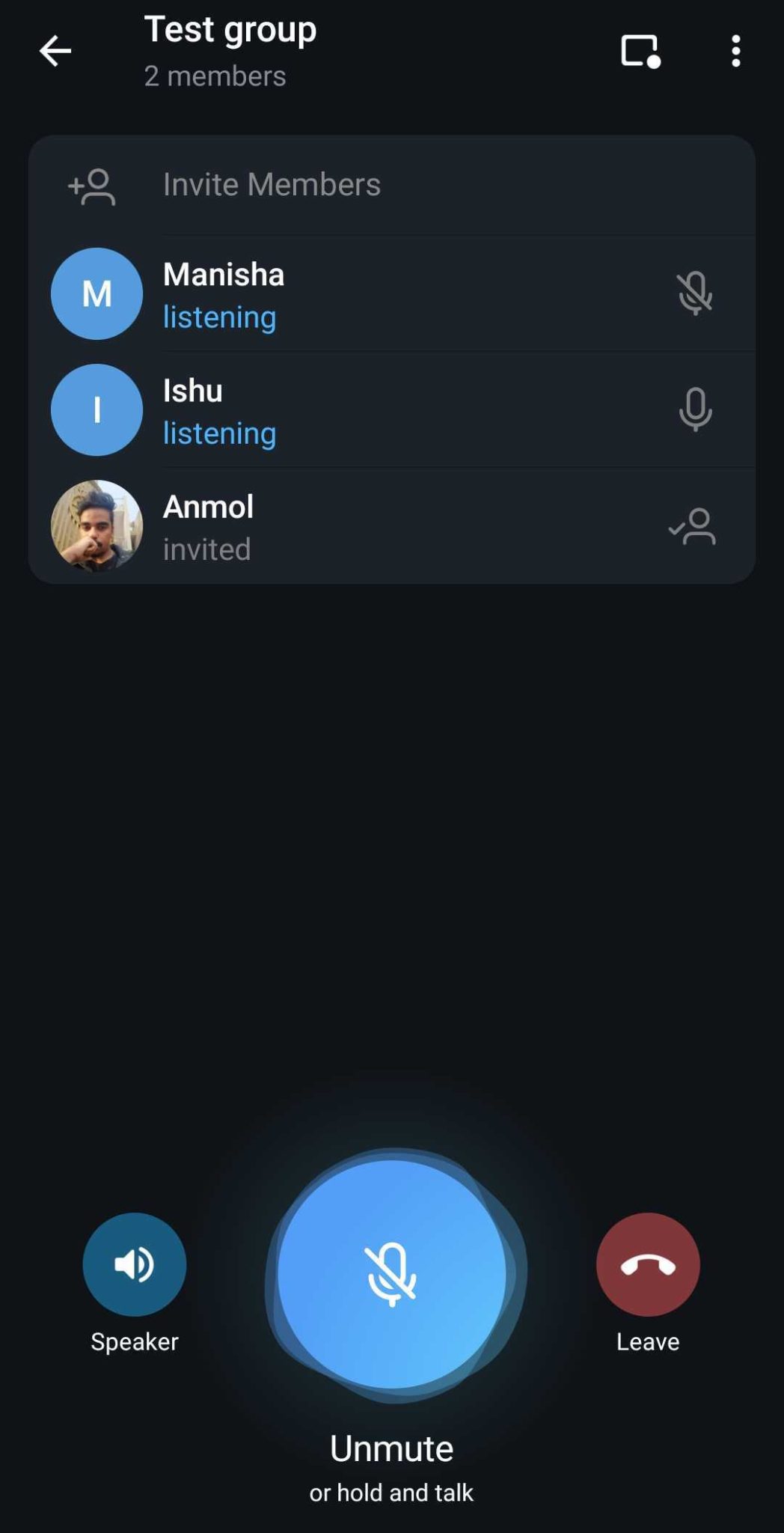Tap the invited-user icon next to Anmol
Image resolution: width=784 pixels, height=1533 pixels.
(695, 525)
